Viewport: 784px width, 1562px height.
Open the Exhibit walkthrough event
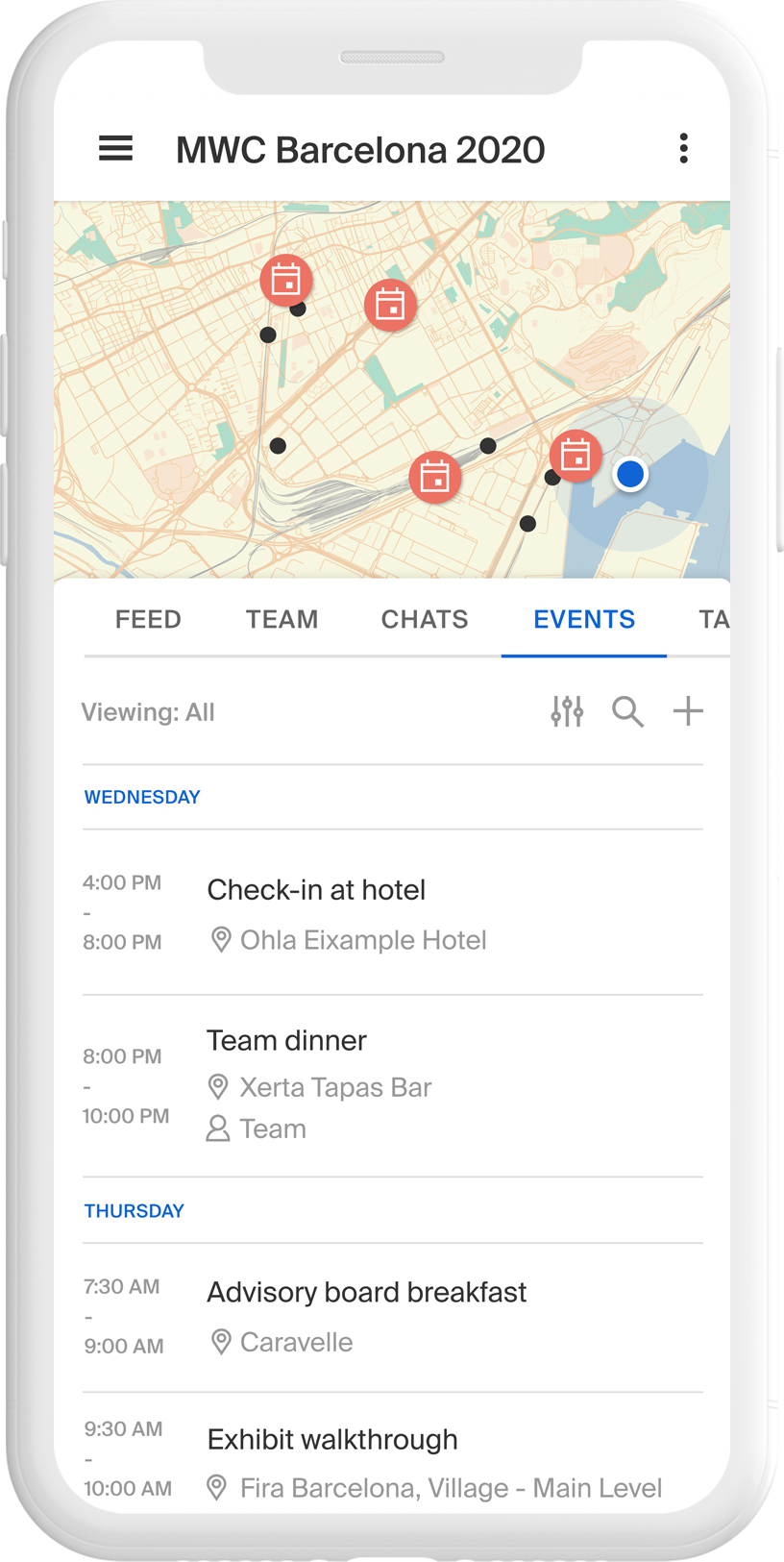tap(332, 1440)
